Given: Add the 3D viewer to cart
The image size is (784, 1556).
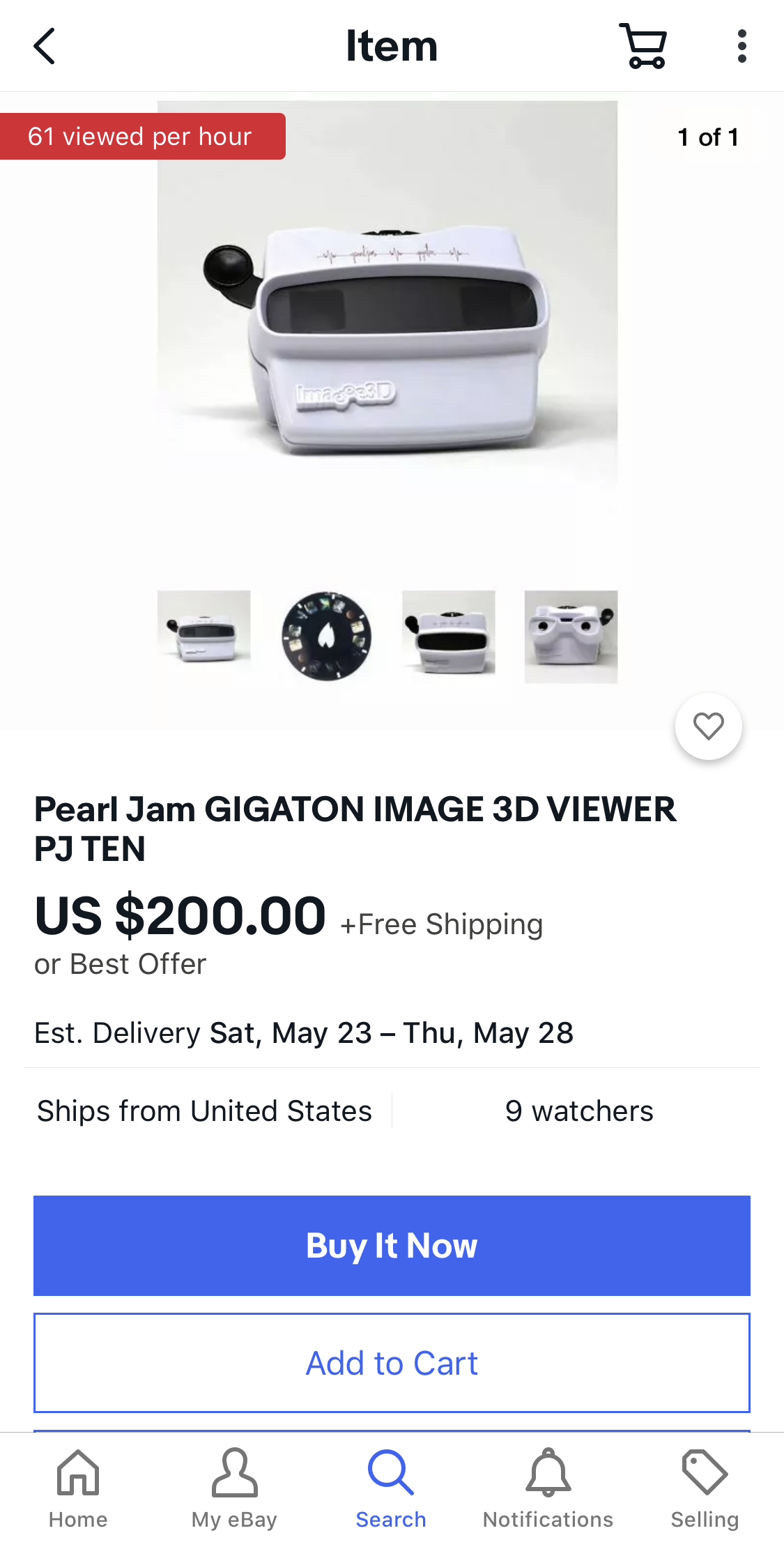Looking at the screenshot, I should click(392, 1363).
